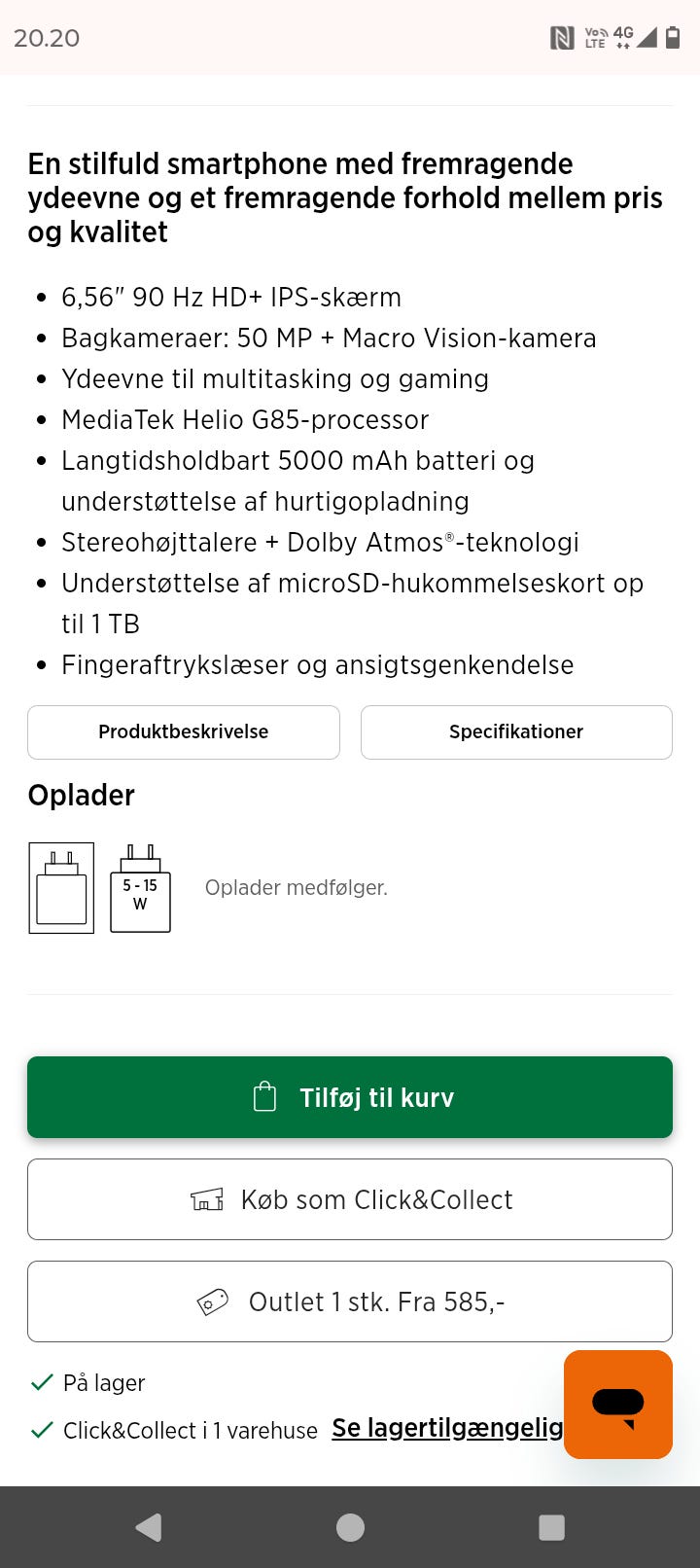
Task: Select the 5-15 W charger icon
Action: pos(140,887)
